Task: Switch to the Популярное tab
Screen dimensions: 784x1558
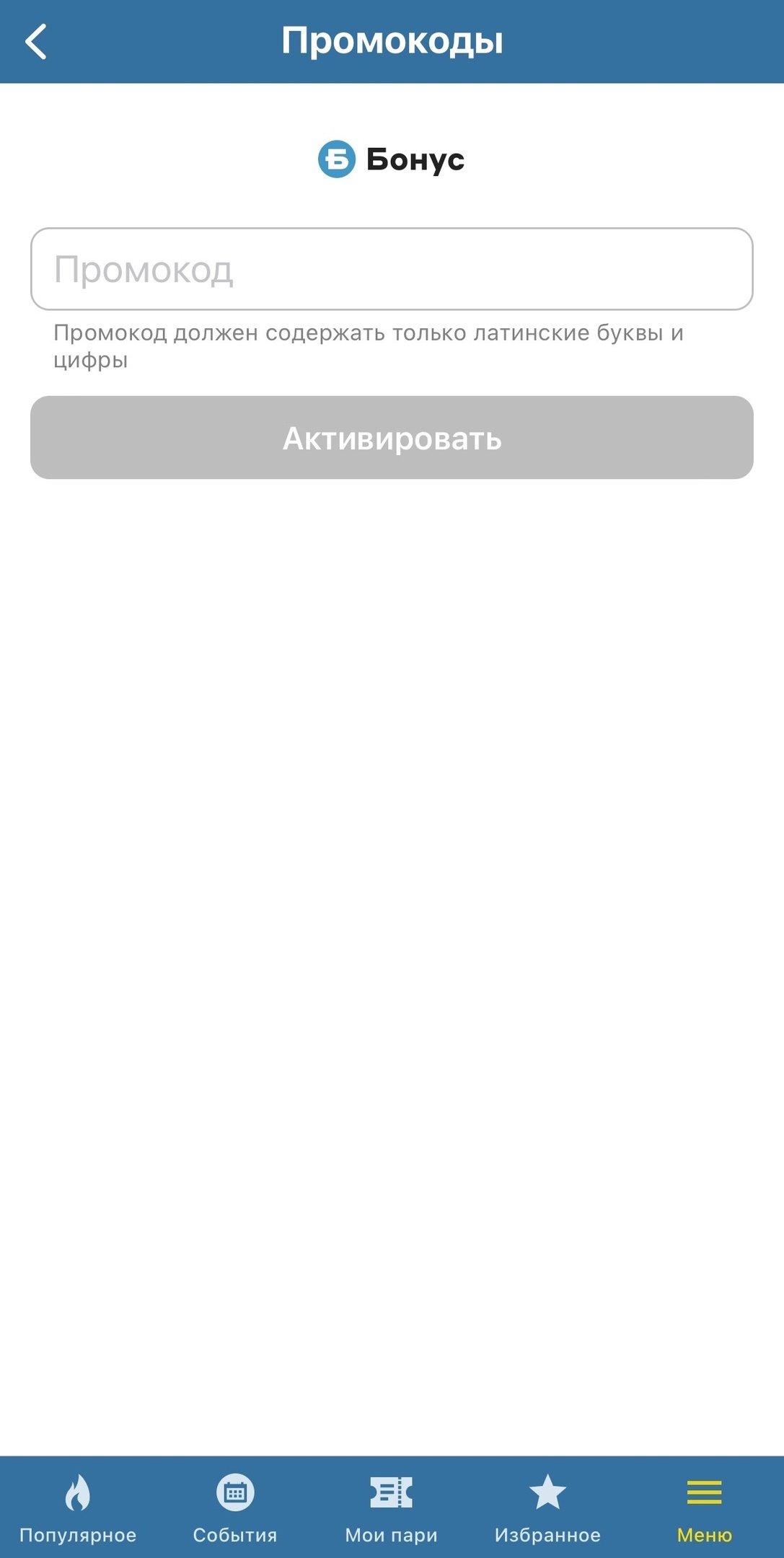Action: tap(78, 1507)
